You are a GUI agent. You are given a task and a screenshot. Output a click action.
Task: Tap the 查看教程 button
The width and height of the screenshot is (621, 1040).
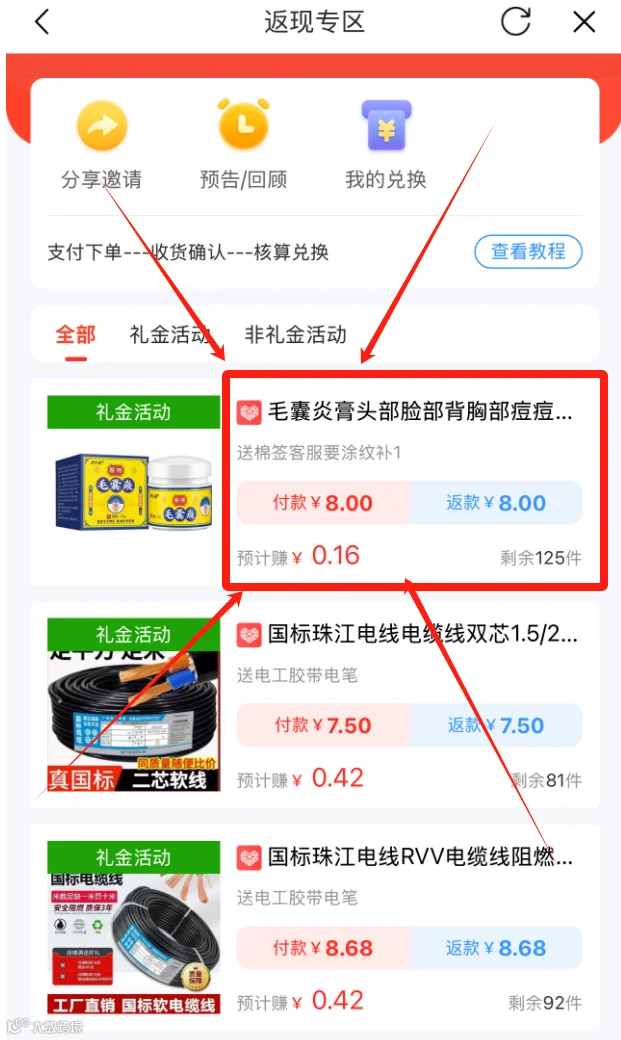click(528, 251)
